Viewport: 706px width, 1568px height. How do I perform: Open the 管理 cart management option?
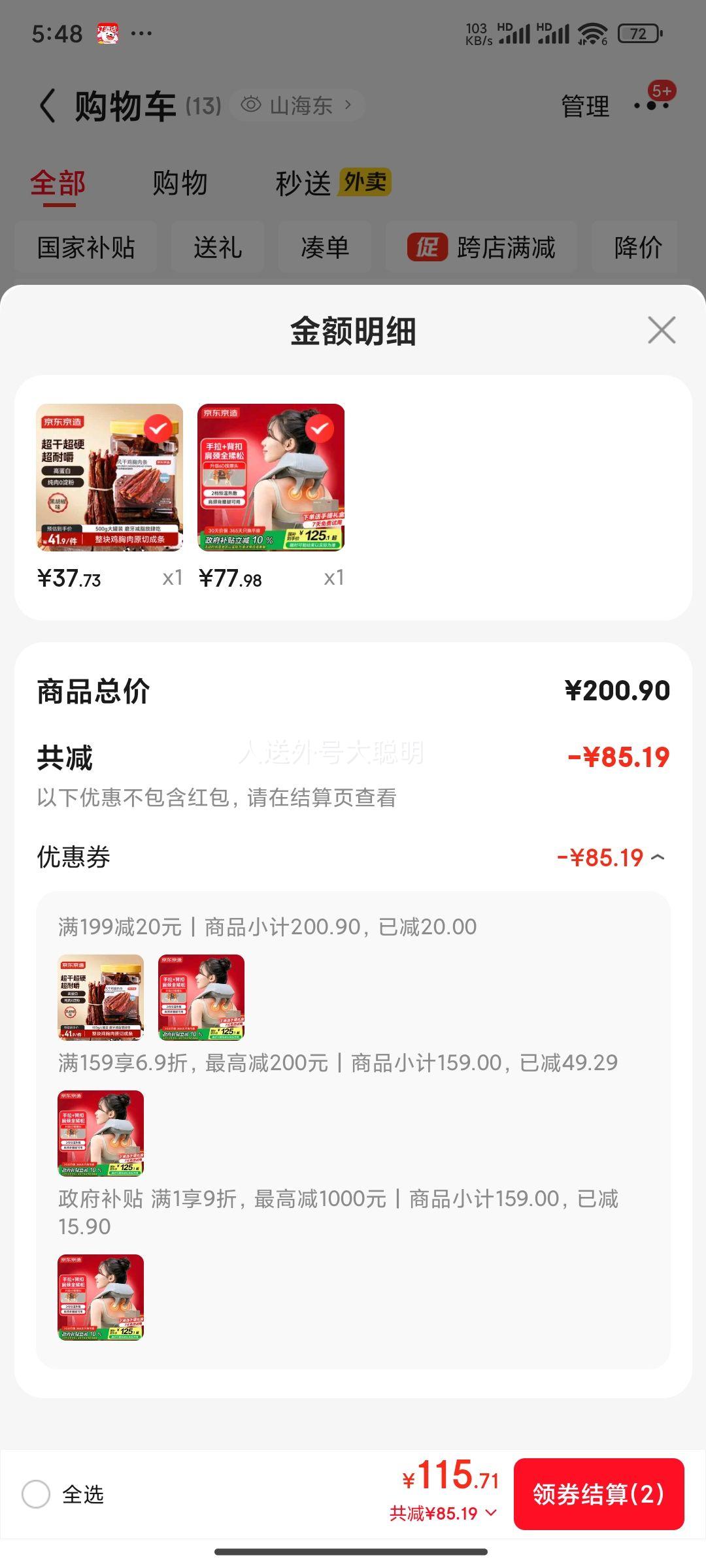coord(585,106)
